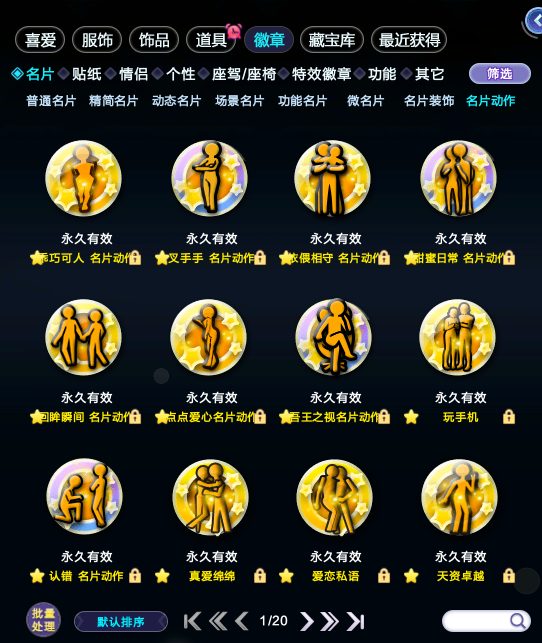Jump to the last page

pos(355,621)
